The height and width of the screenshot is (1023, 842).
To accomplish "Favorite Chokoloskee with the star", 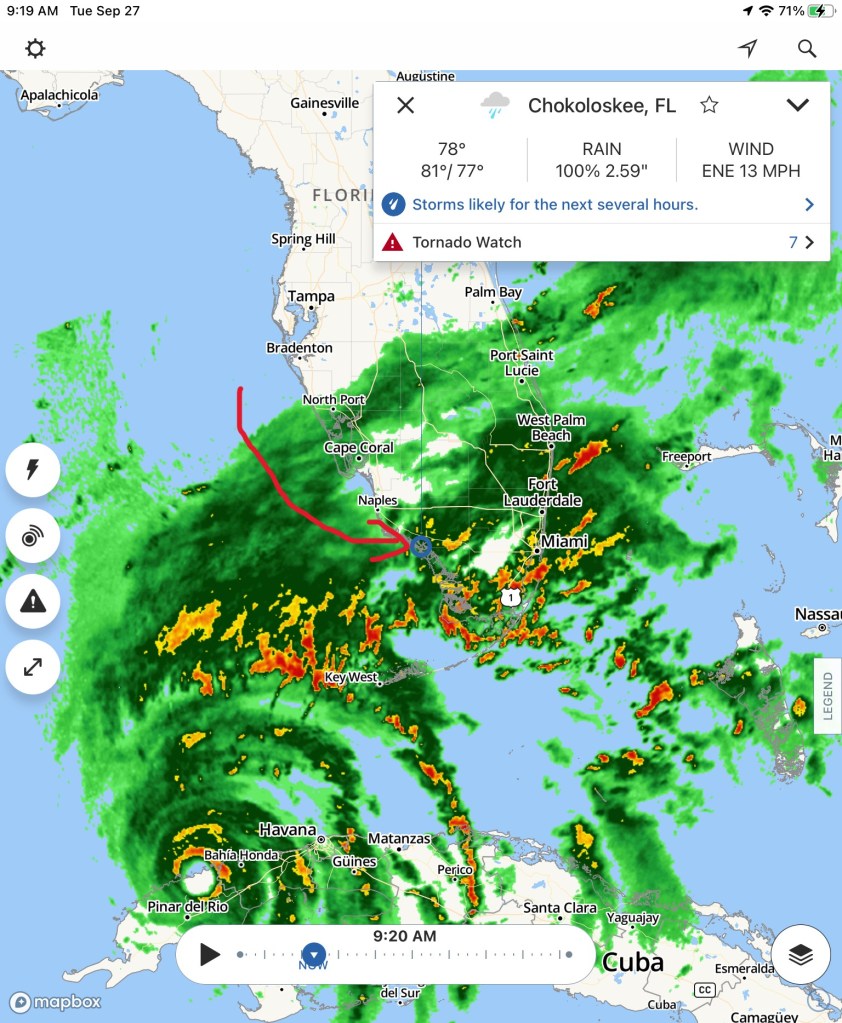I will [709, 105].
